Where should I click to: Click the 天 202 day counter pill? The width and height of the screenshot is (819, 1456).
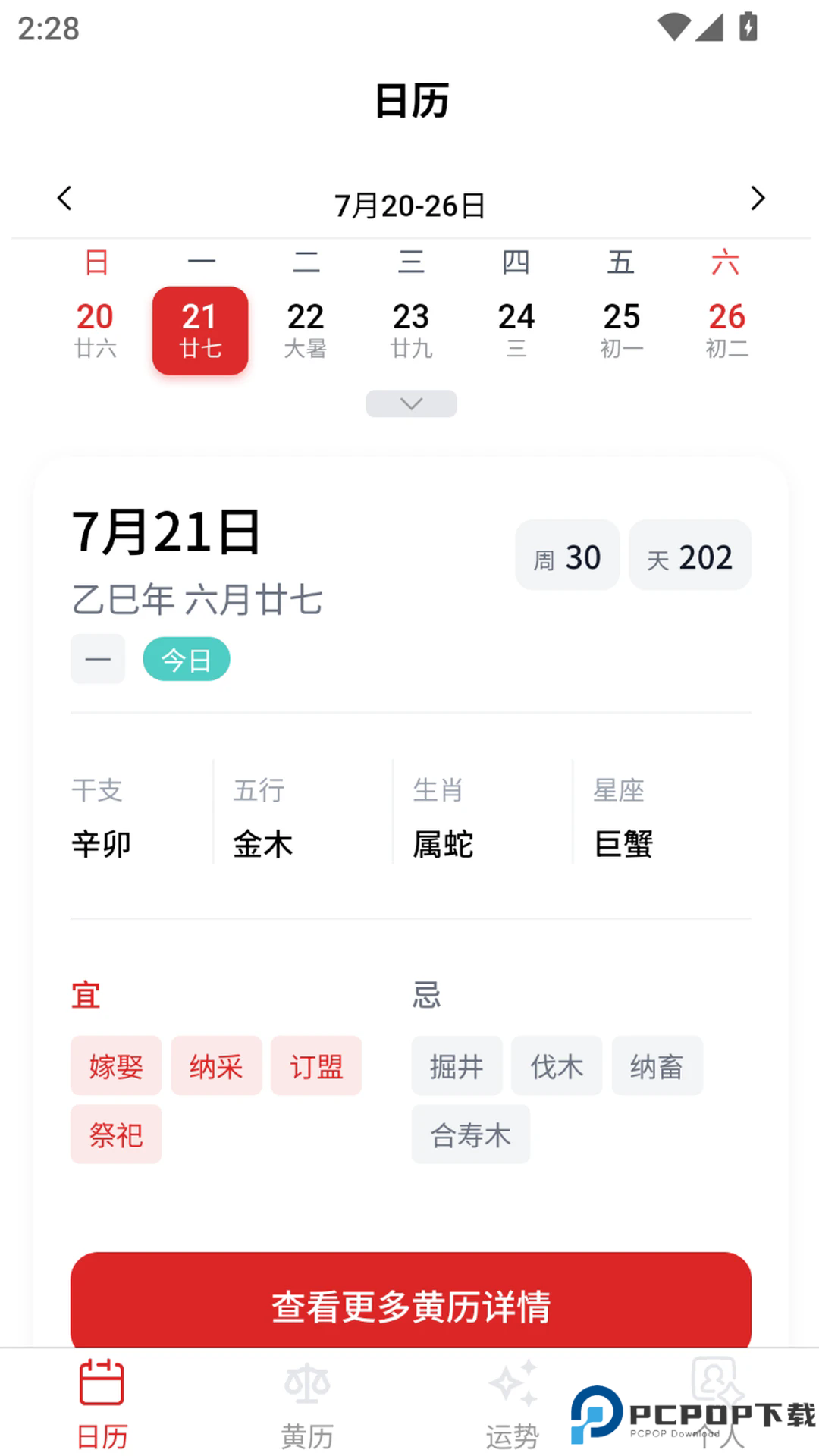(x=689, y=556)
